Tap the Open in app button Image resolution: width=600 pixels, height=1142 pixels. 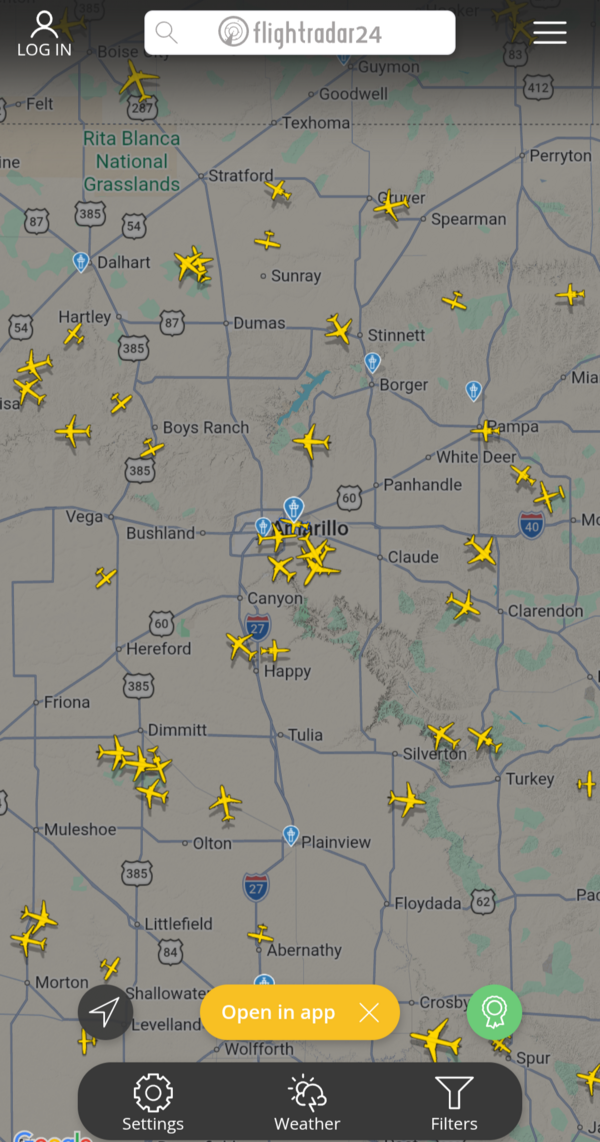(x=278, y=1013)
